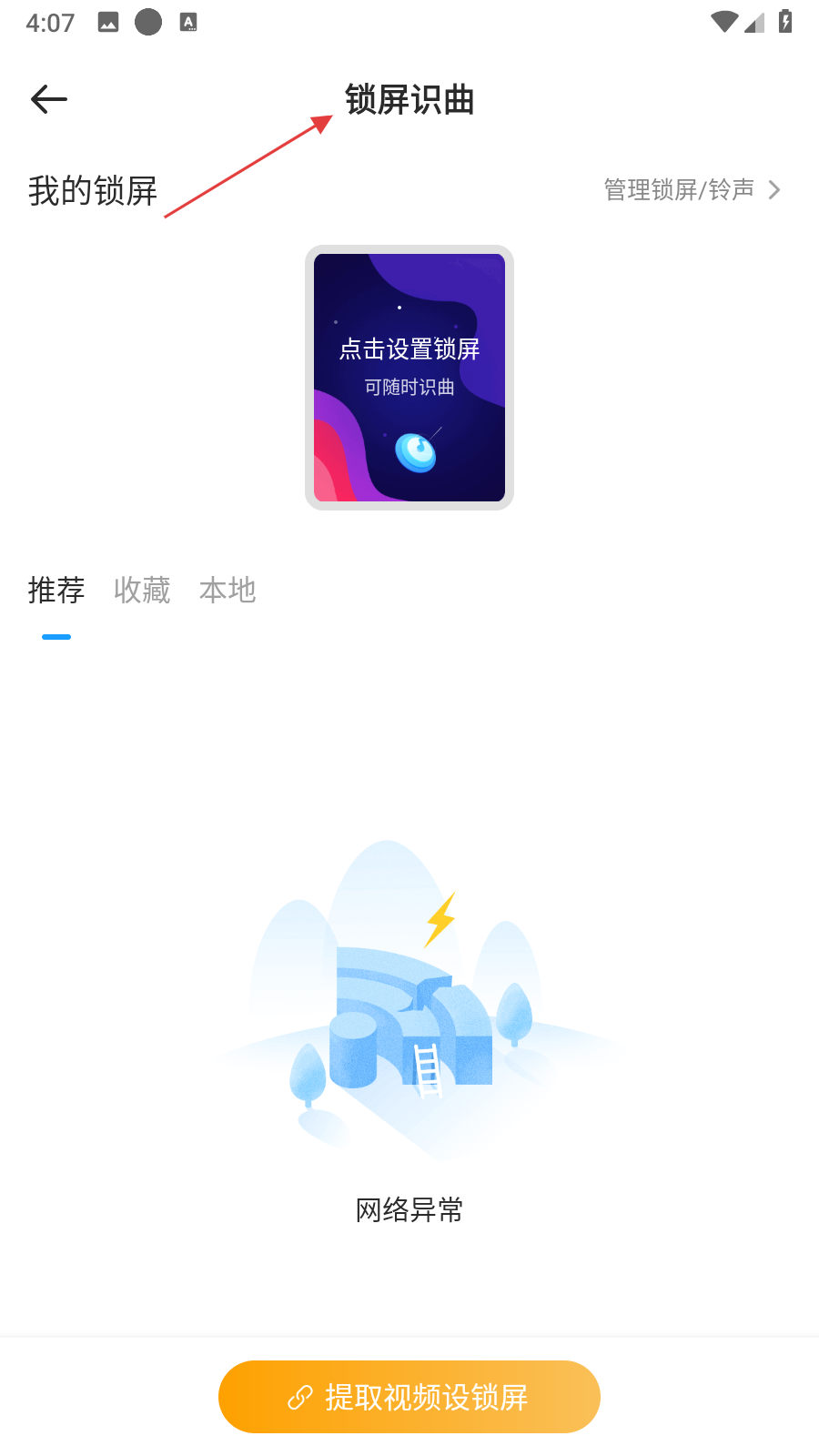
Task: Tap the 提取视频设锁屏 button
Action: point(409,1397)
